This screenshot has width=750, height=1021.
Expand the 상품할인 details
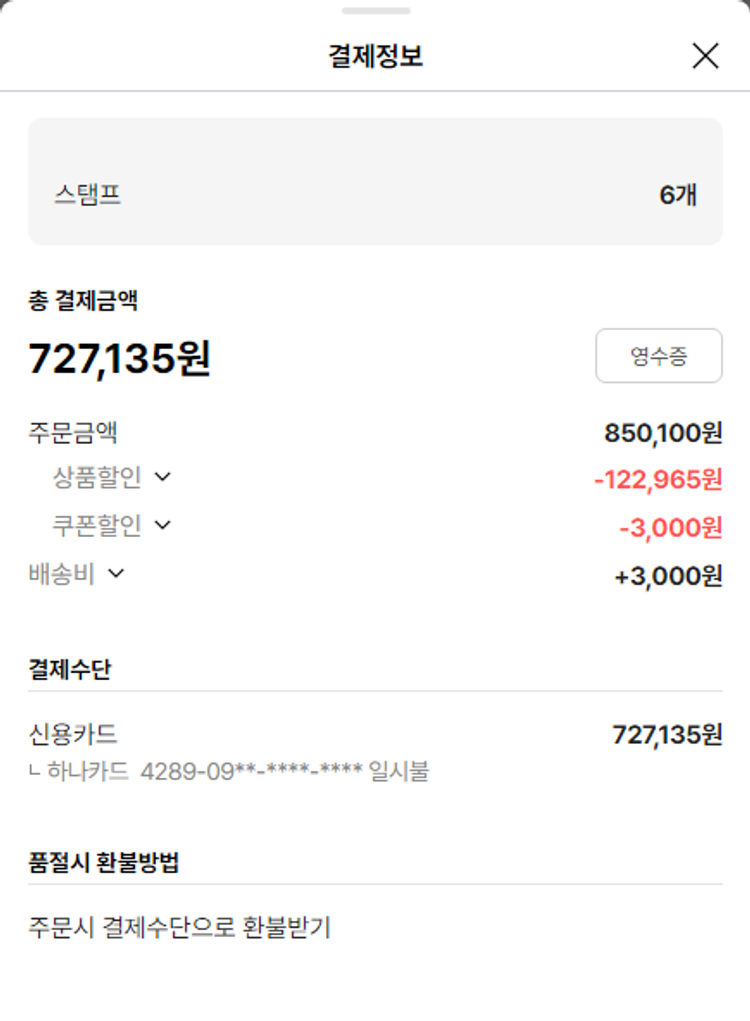click(163, 478)
